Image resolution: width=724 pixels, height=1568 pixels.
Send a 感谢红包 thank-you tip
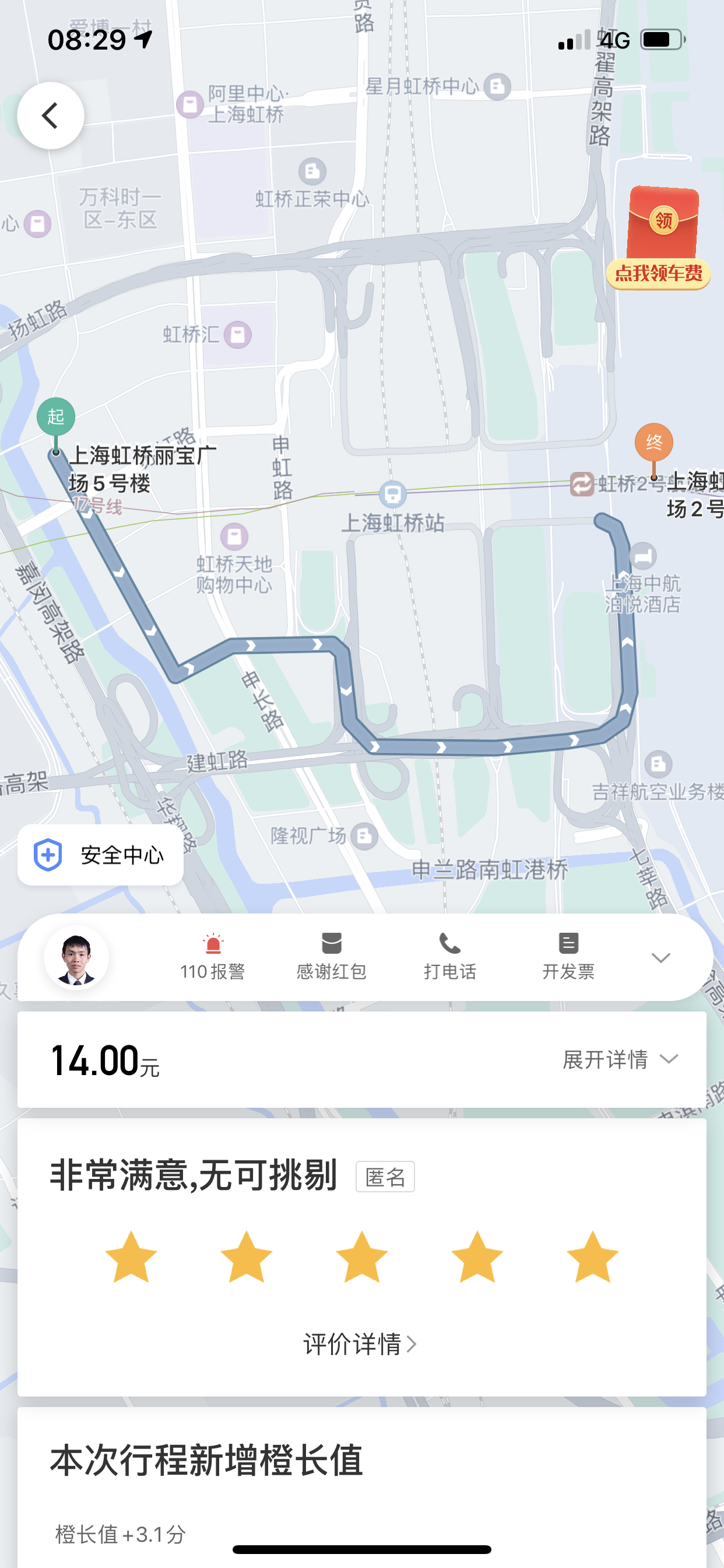coord(331,957)
